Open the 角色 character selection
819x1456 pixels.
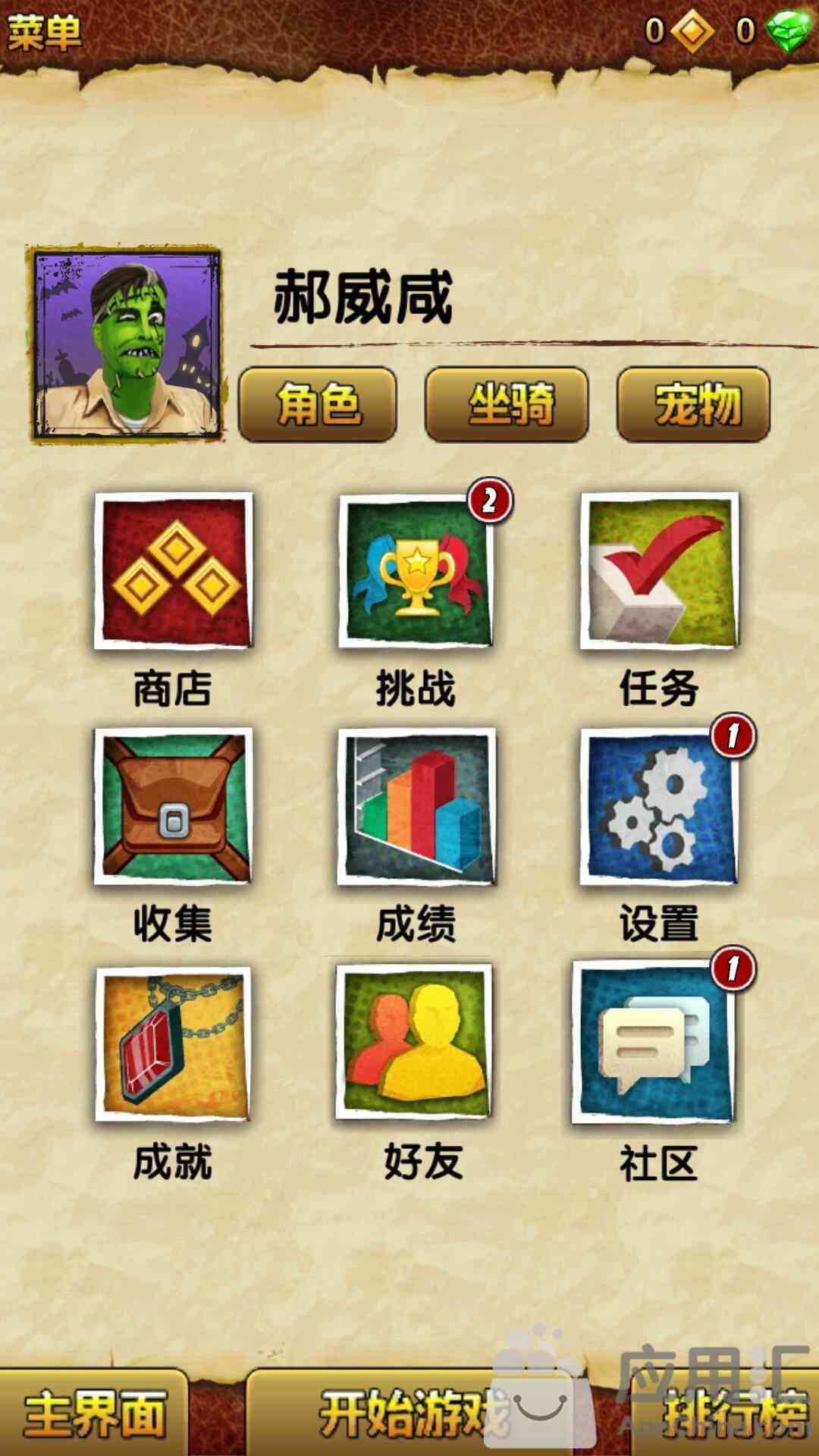point(318,404)
